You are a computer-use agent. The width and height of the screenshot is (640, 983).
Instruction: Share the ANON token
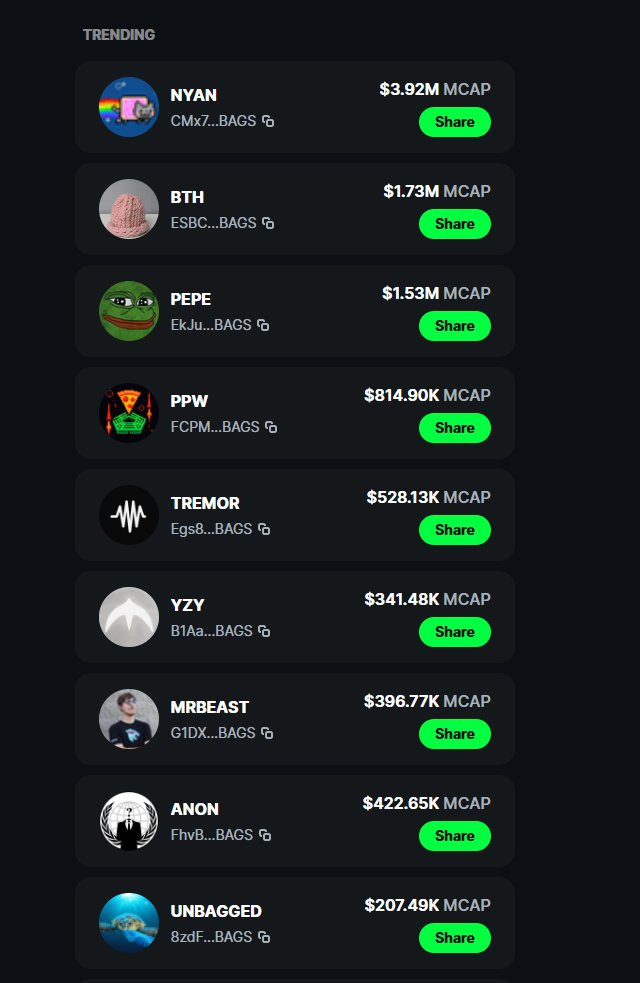pos(455,836)
